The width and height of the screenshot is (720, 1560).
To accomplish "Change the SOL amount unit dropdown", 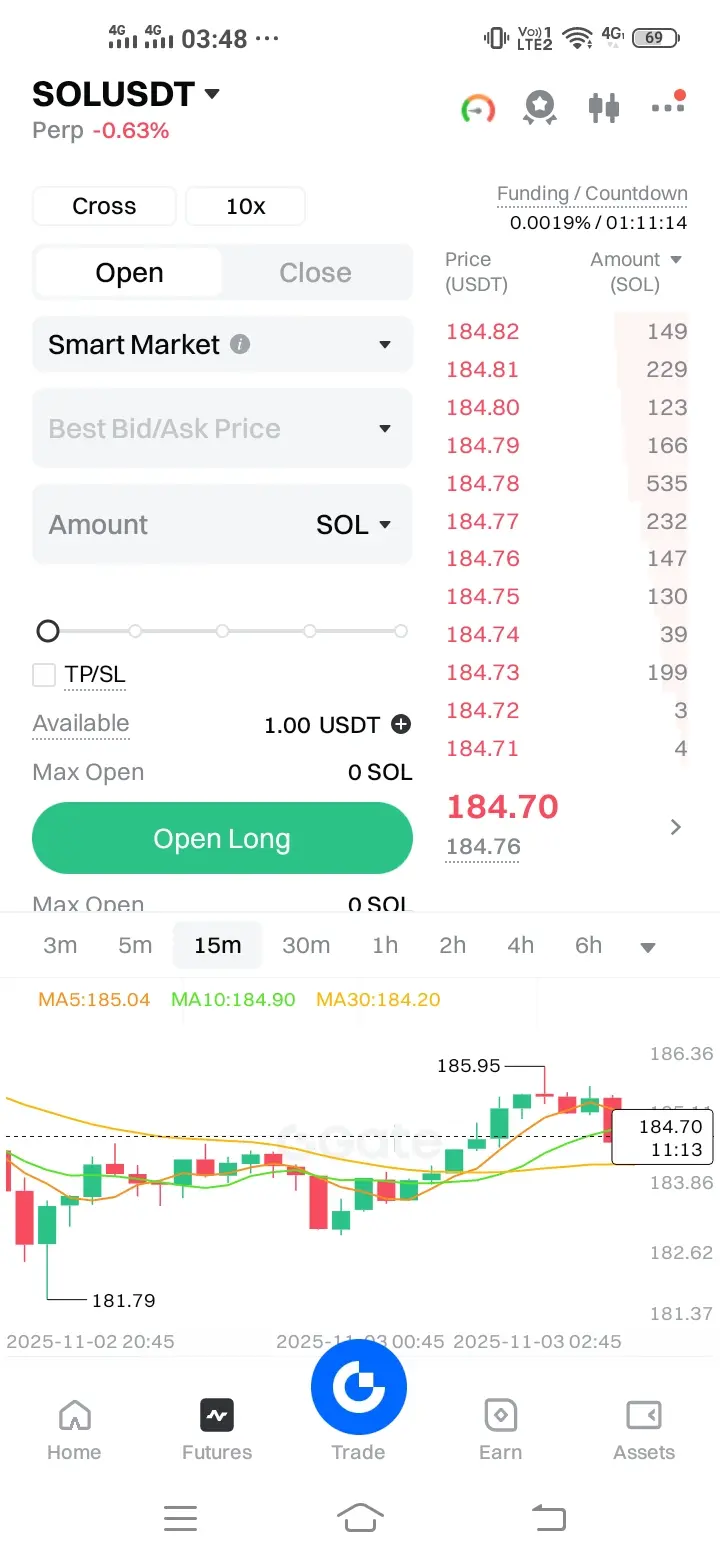I will 353,525.
